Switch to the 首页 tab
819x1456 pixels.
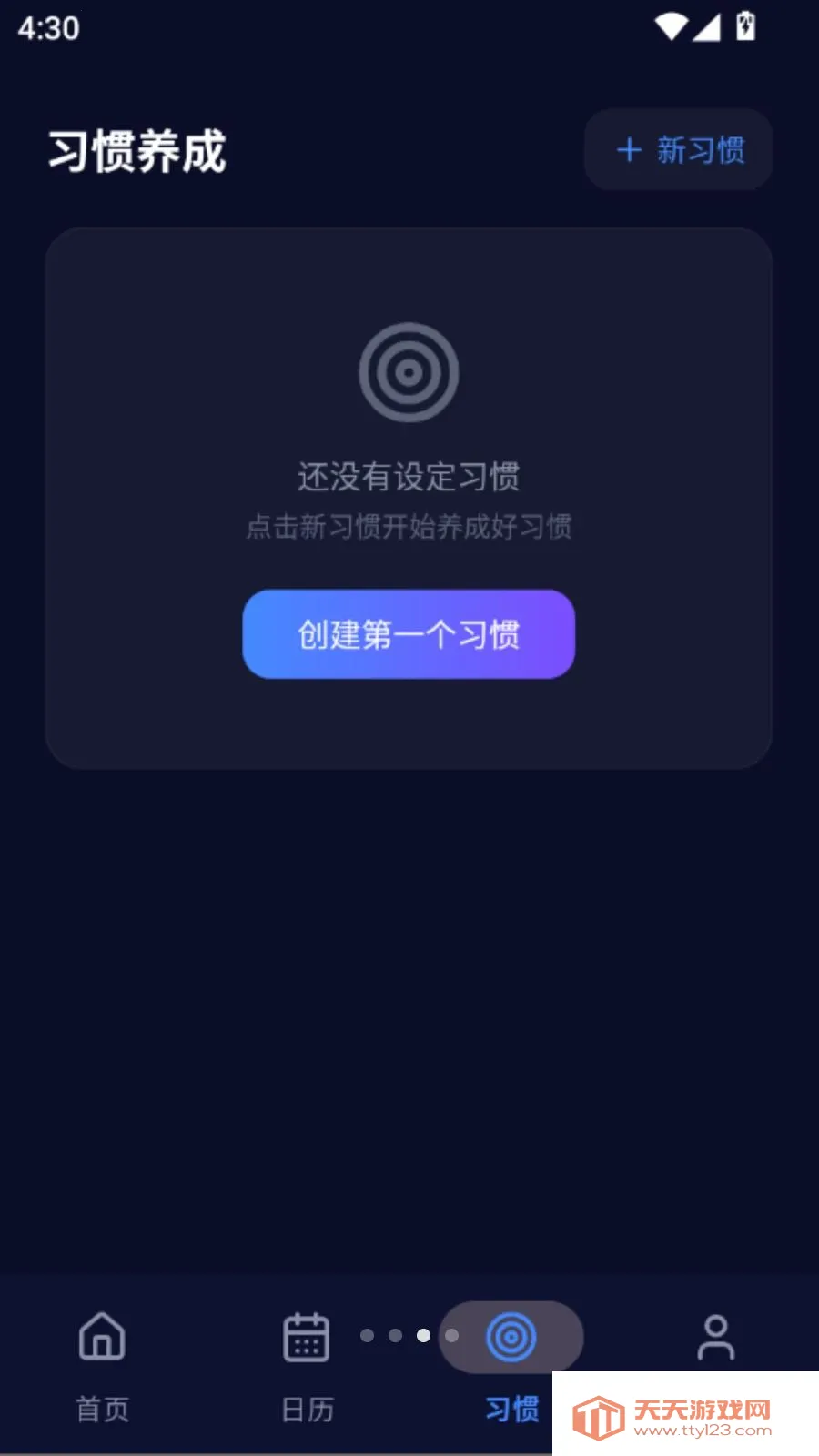[101, 1409]
